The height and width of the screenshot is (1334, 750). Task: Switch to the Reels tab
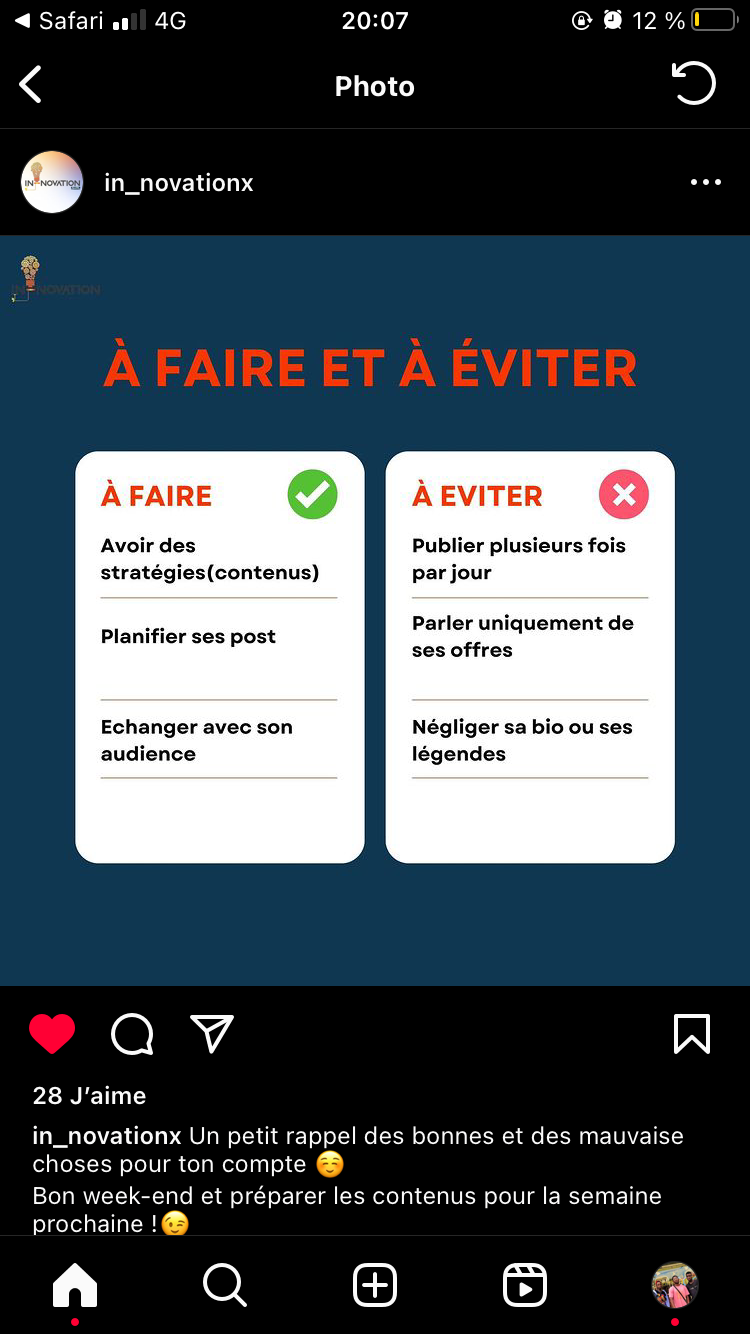(x=525, y=1285)
